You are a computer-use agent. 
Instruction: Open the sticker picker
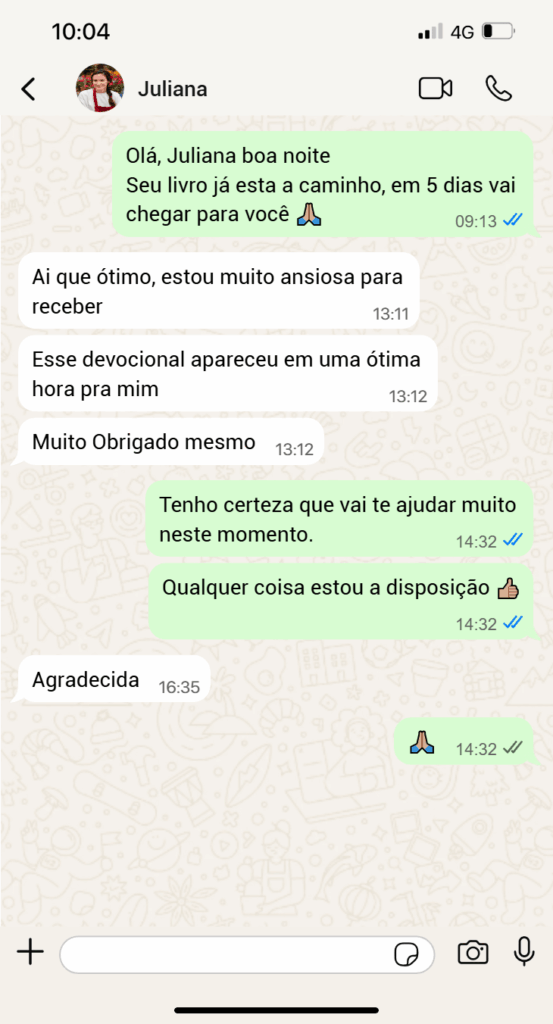tap(406, 955)
